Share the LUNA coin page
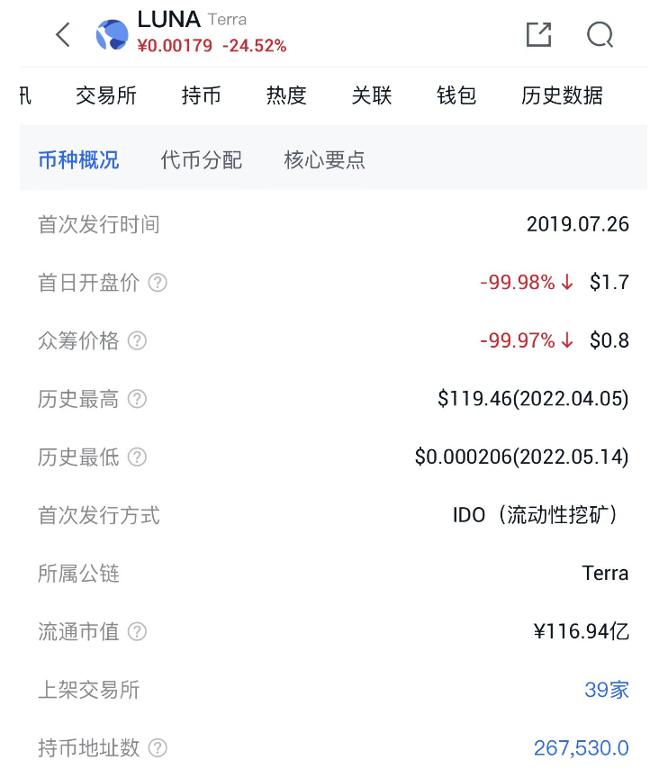Viewport: 650px width, 770px height. 538,35
